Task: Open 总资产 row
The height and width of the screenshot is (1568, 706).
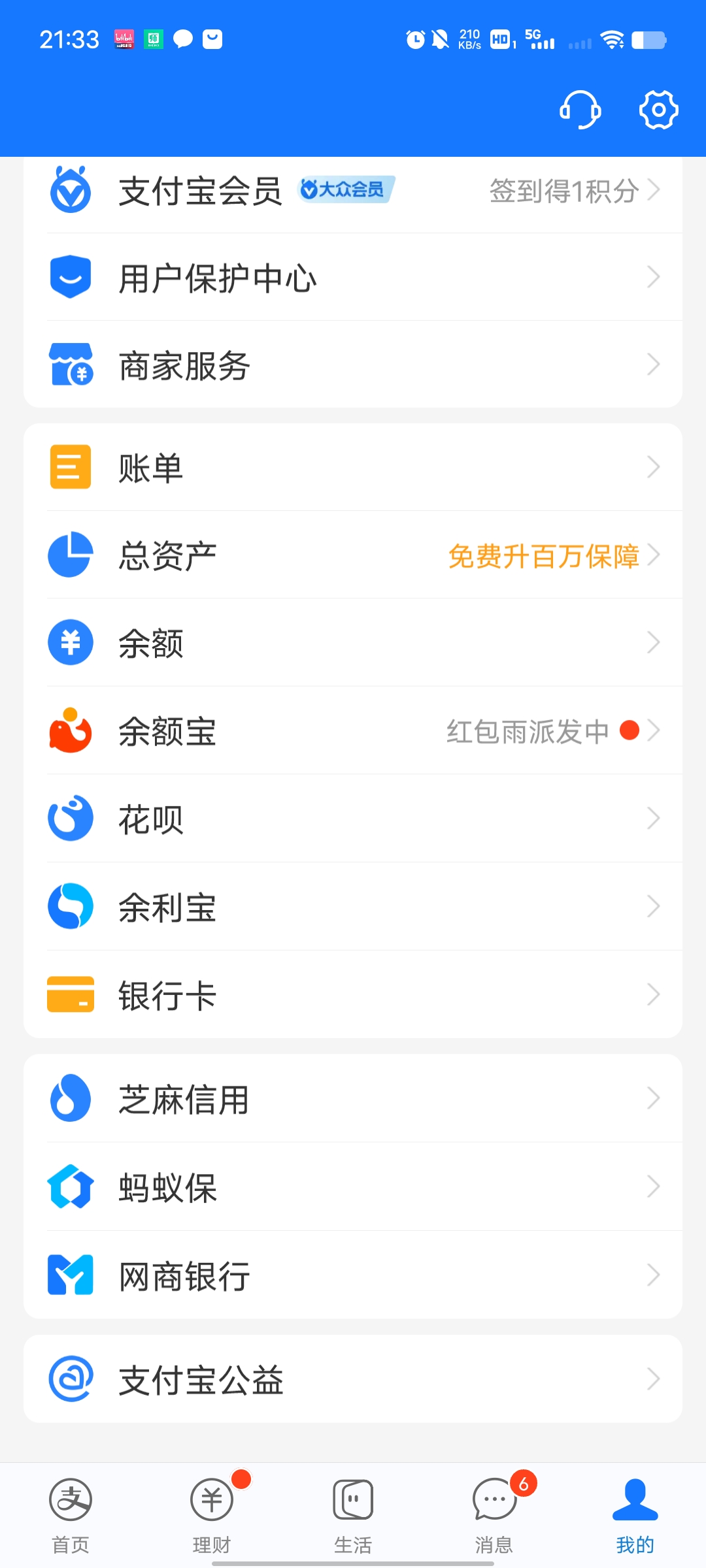Action: coord(353,555)
